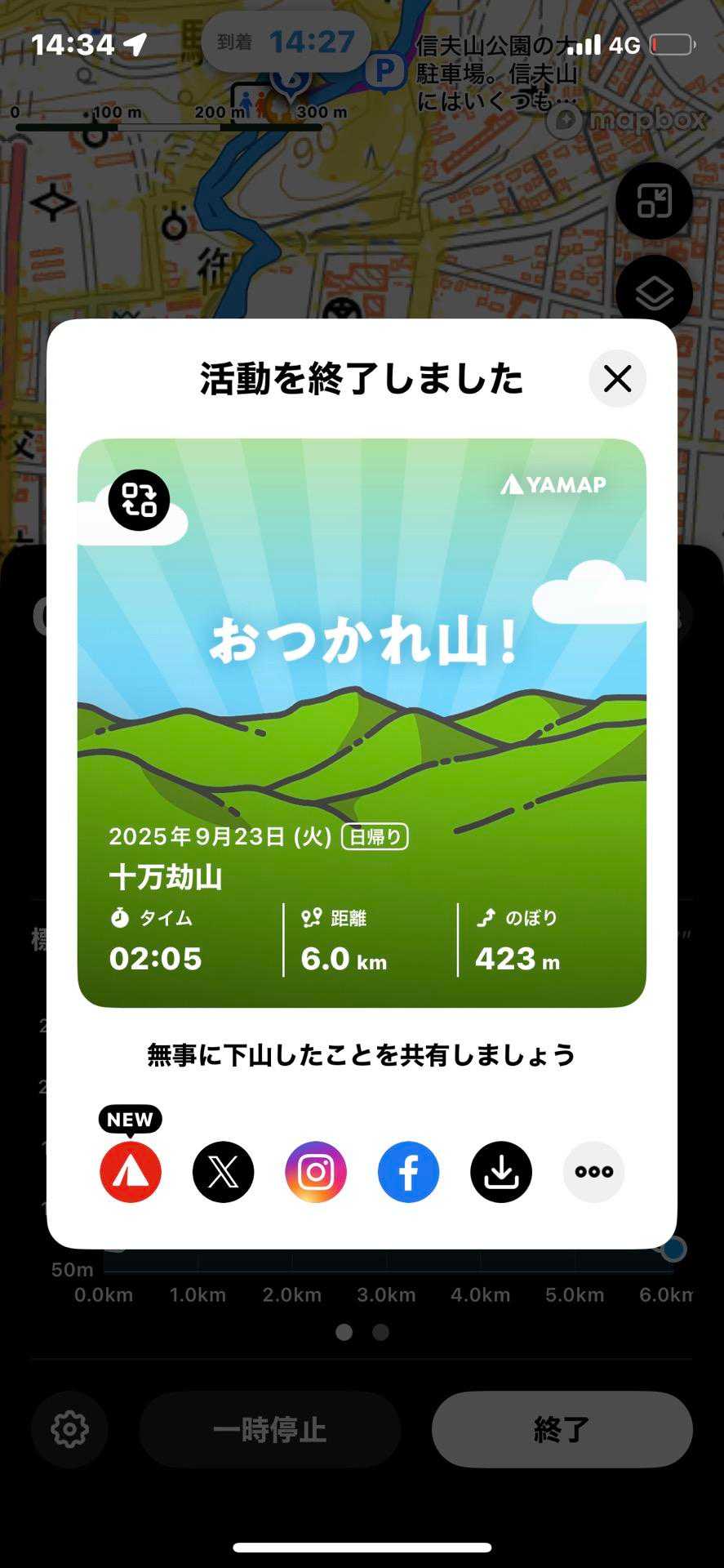
Task: Share the activity to YAMAP
Action: 131,1172
